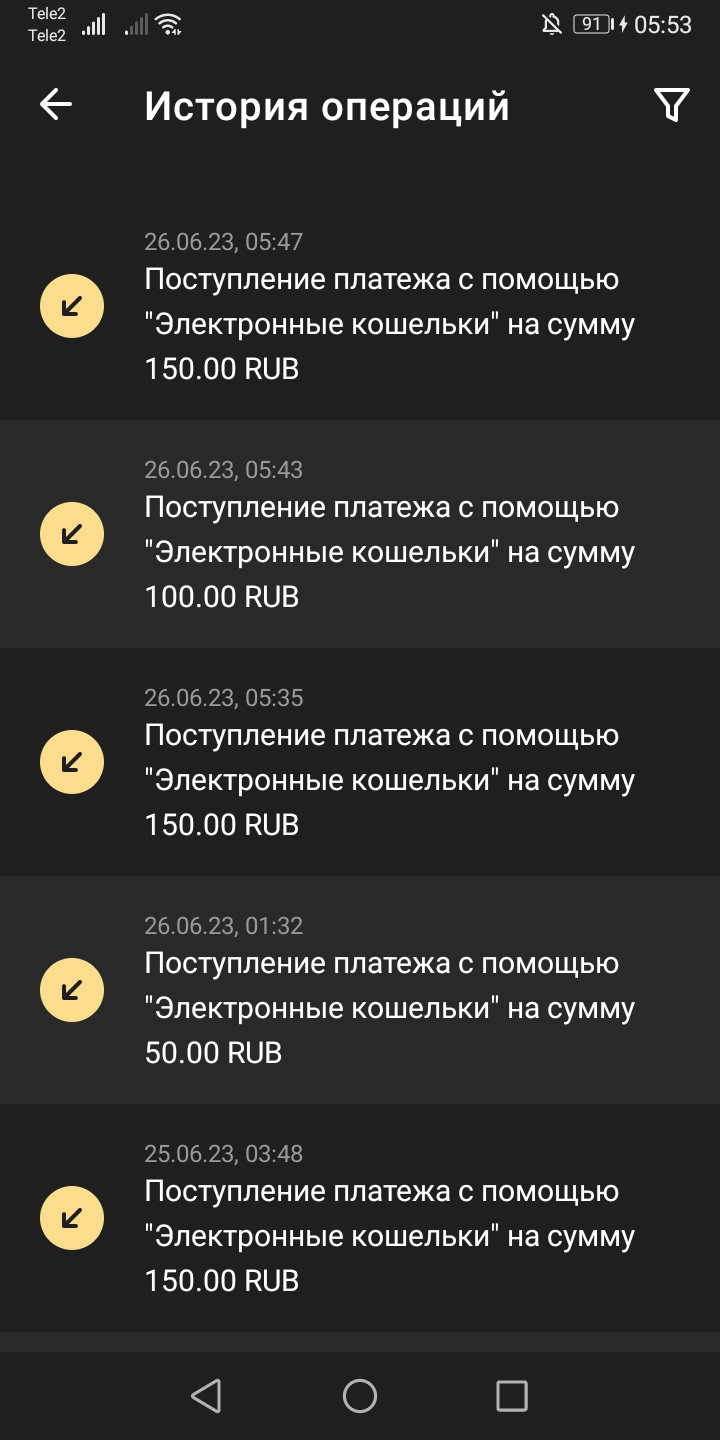Tap the incoming arrow icon beside 100.00 RUB payment
Image resolution: width=720 pixels, height=1440 pixels.
point(71,533)
